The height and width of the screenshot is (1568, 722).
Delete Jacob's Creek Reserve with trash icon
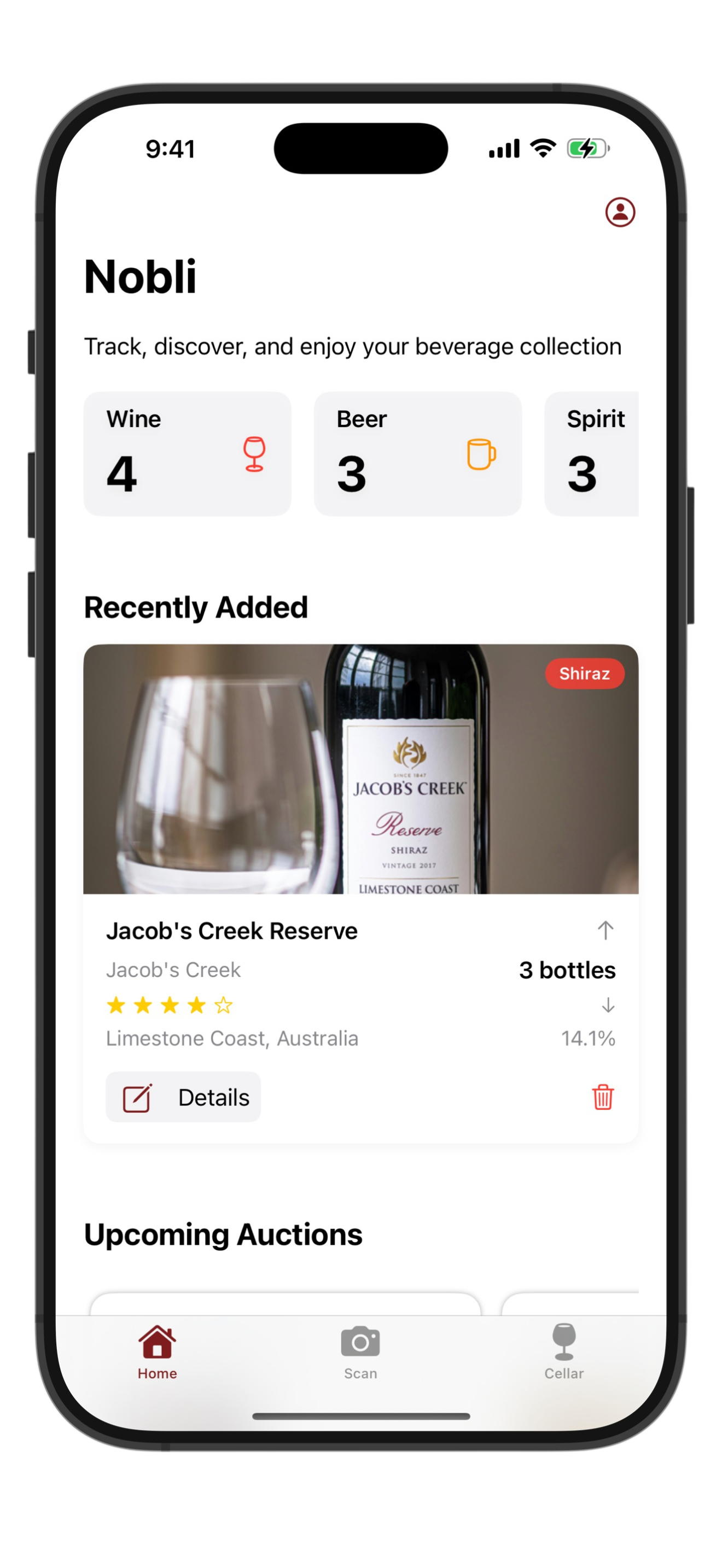click(x=603, y=1097)
